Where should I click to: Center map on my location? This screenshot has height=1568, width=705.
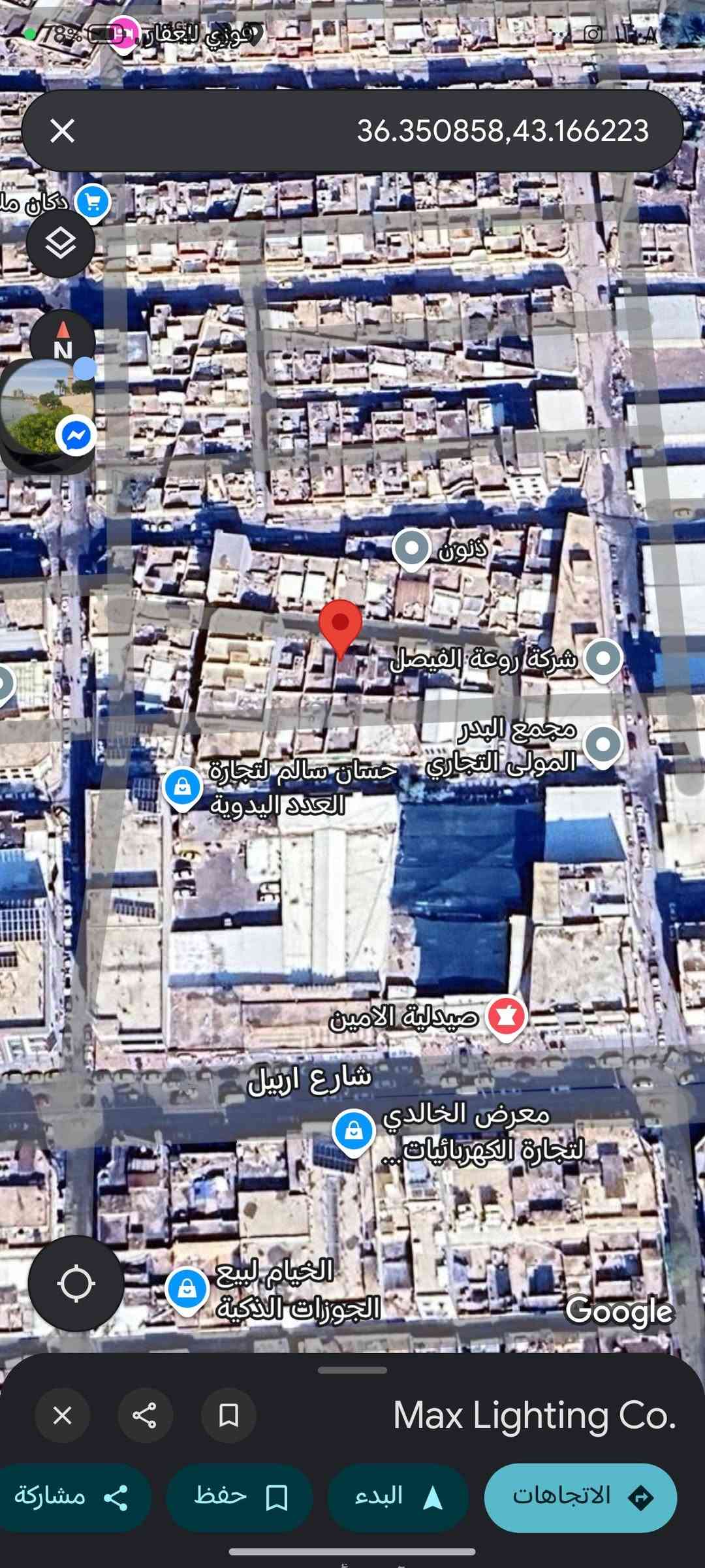point(76,1283)
